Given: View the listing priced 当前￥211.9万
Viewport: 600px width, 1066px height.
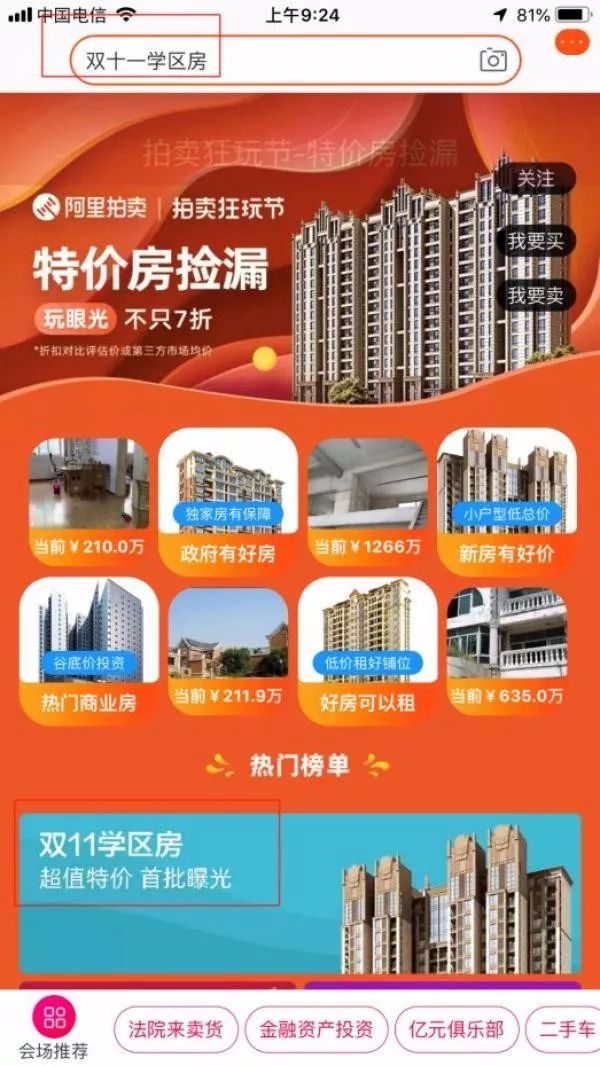Looking at the screenshot, I should 228,651.
